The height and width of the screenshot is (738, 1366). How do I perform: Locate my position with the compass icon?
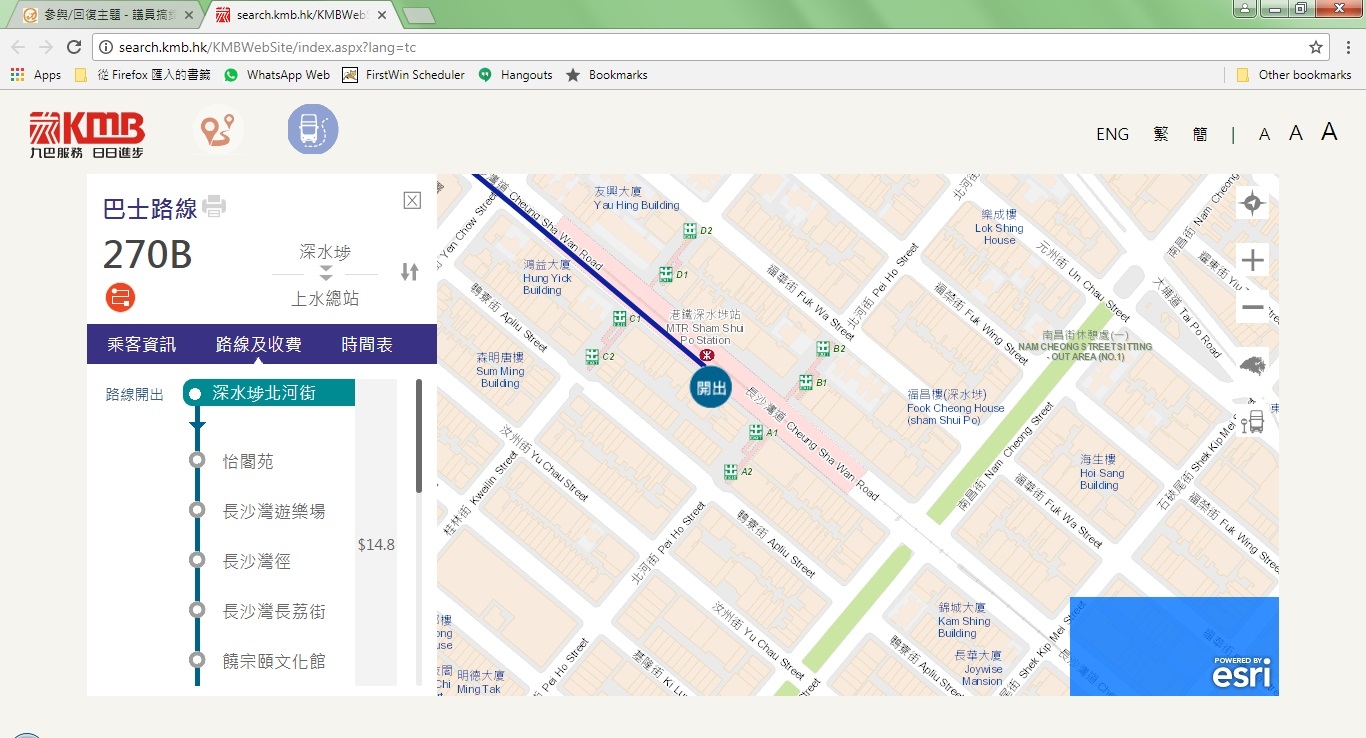pyautogui.click(x=1252, y=204)
